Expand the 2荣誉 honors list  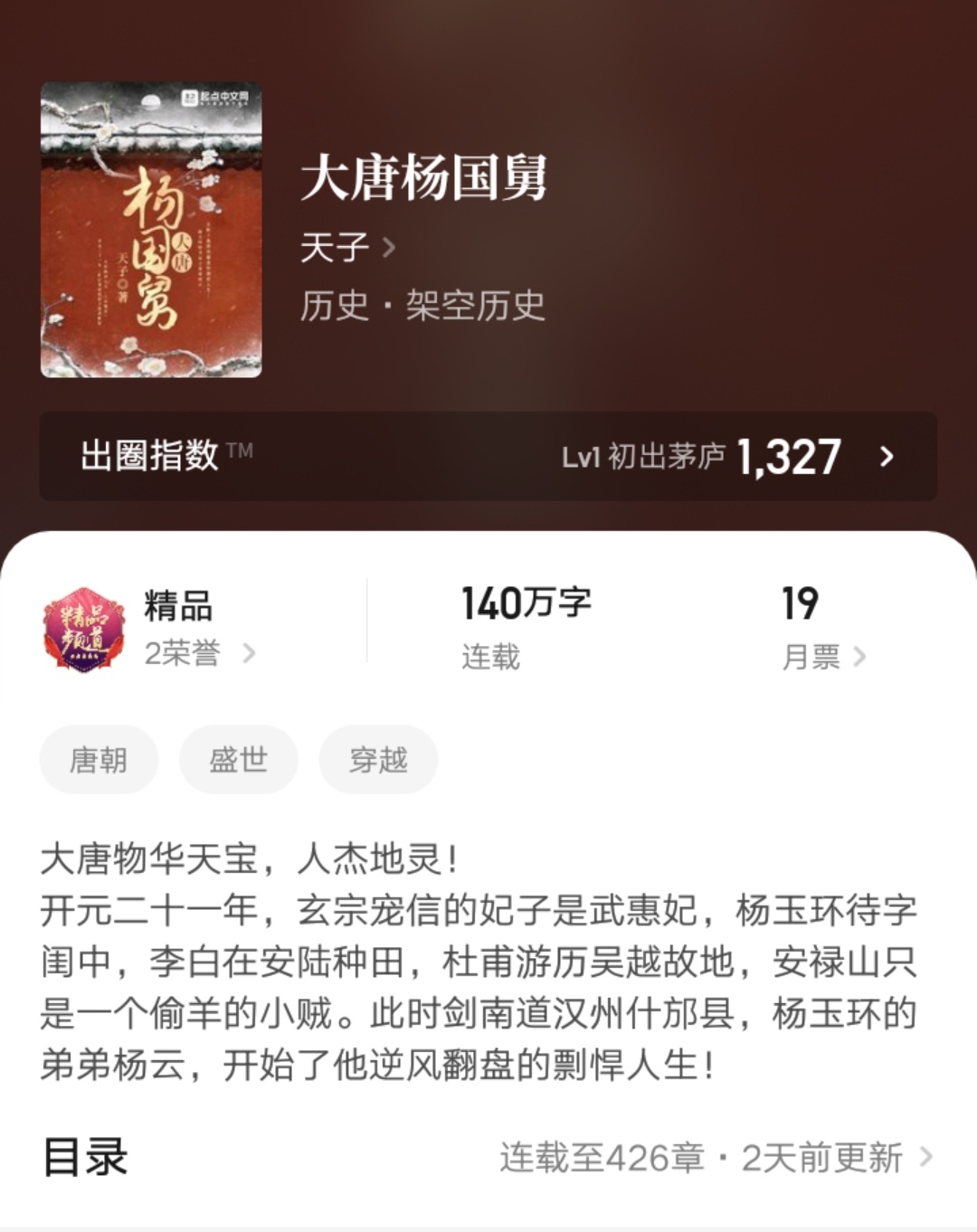pos(187,655)
